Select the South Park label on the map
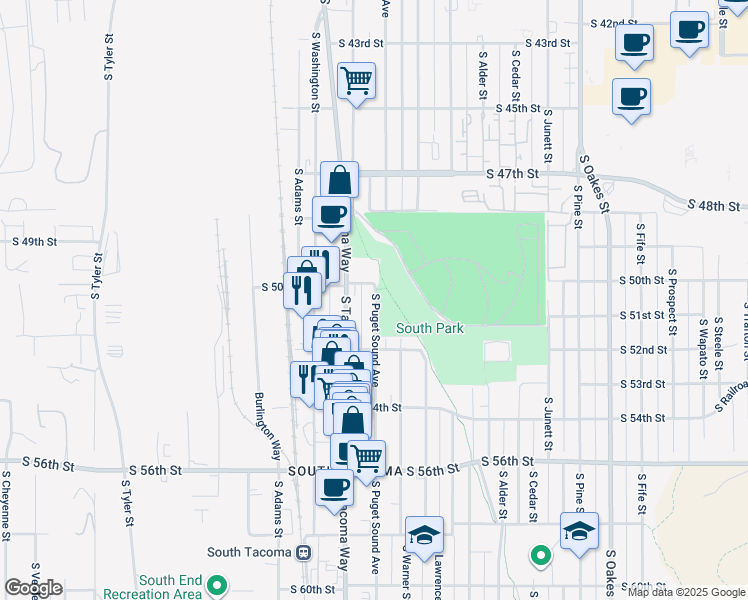This screenshot has height=600, width=748. click(429, 329)
